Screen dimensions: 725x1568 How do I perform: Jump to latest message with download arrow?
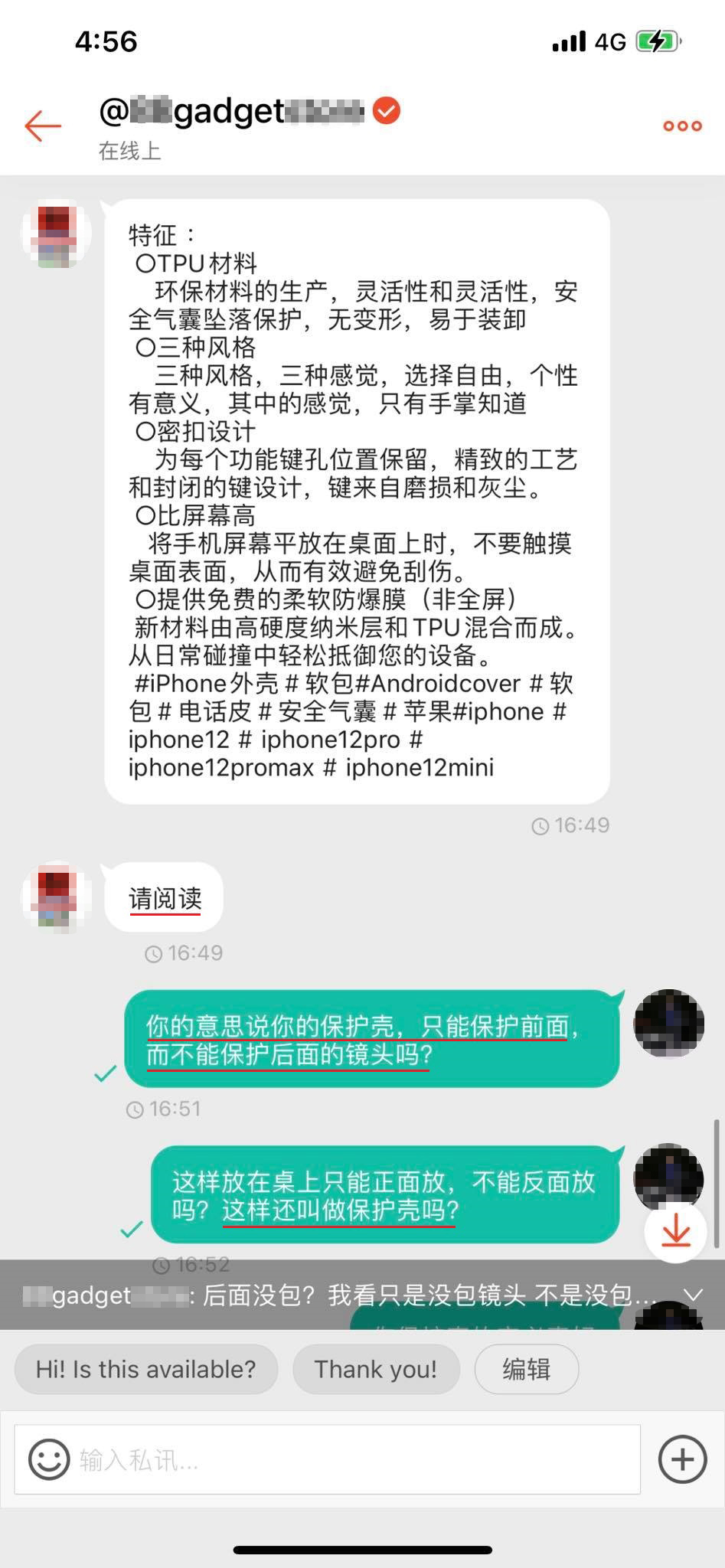[675, 1232]
